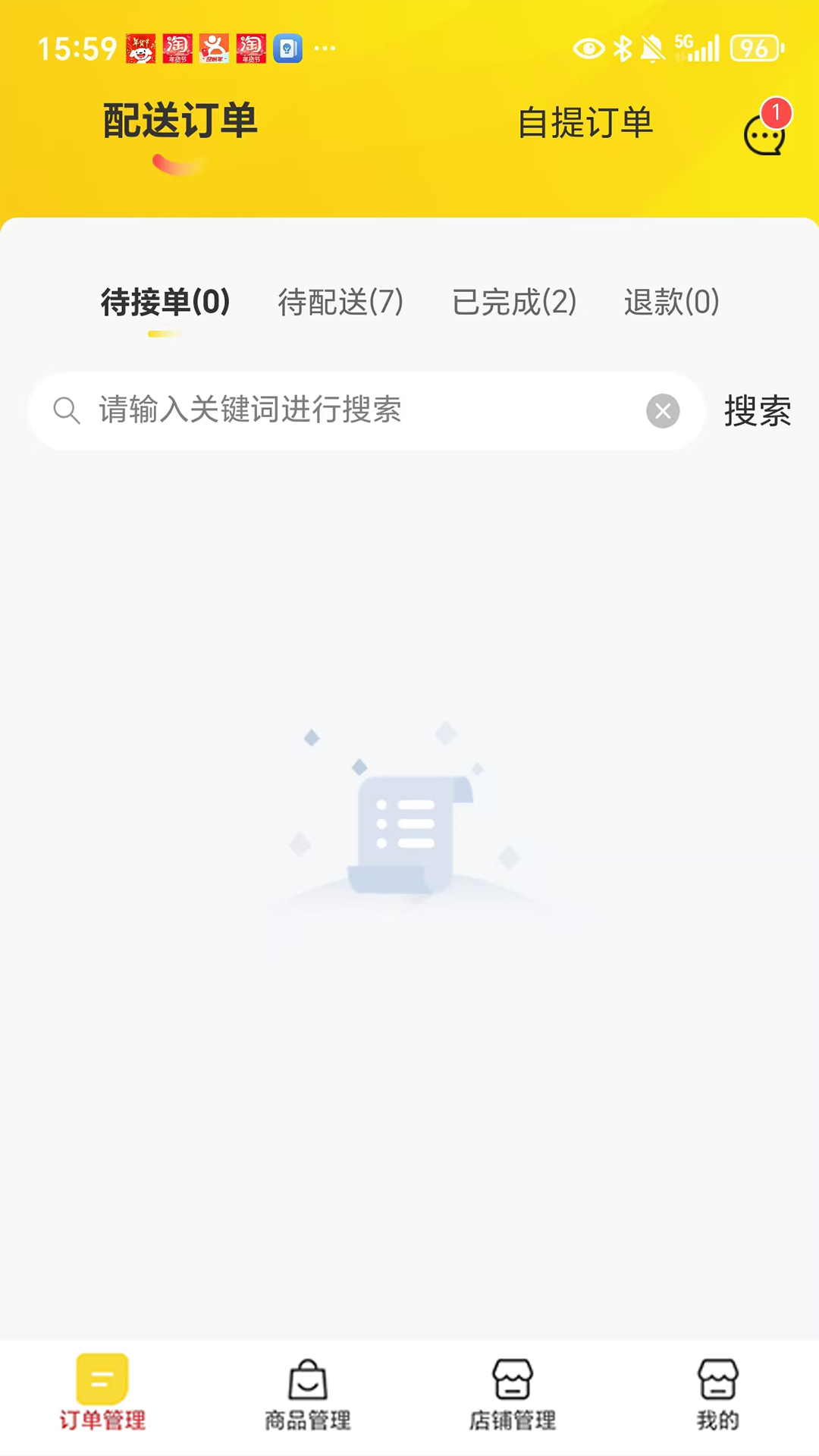The image size is (819, 1456).
Task: Select the 配送订单 delivery orders view
Action: (178, 121)
